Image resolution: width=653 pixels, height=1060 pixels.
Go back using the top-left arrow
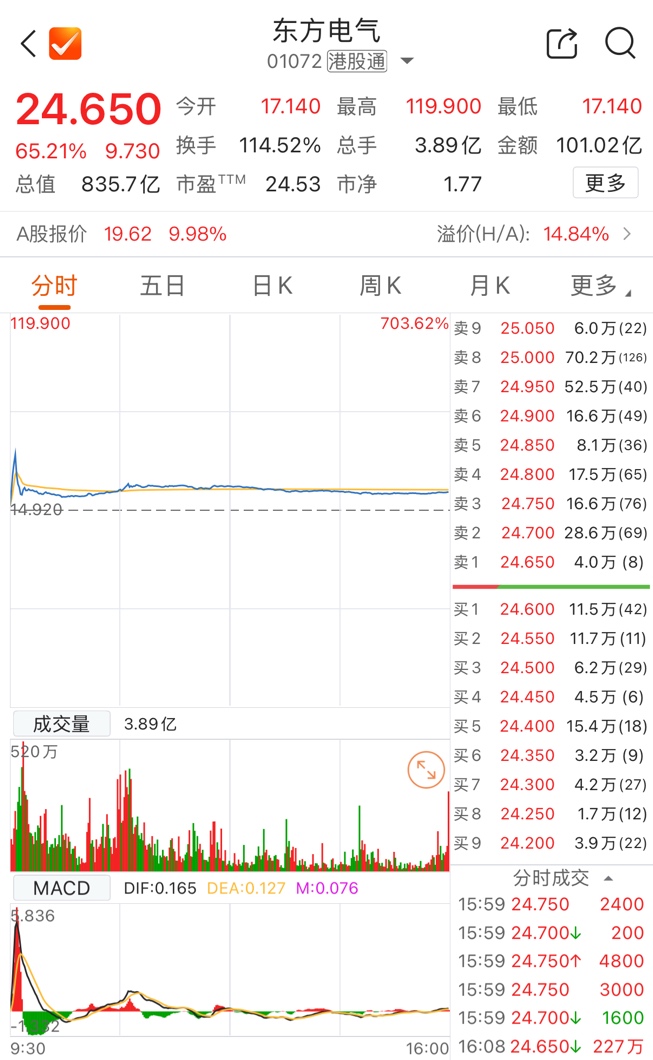(28, 44)
